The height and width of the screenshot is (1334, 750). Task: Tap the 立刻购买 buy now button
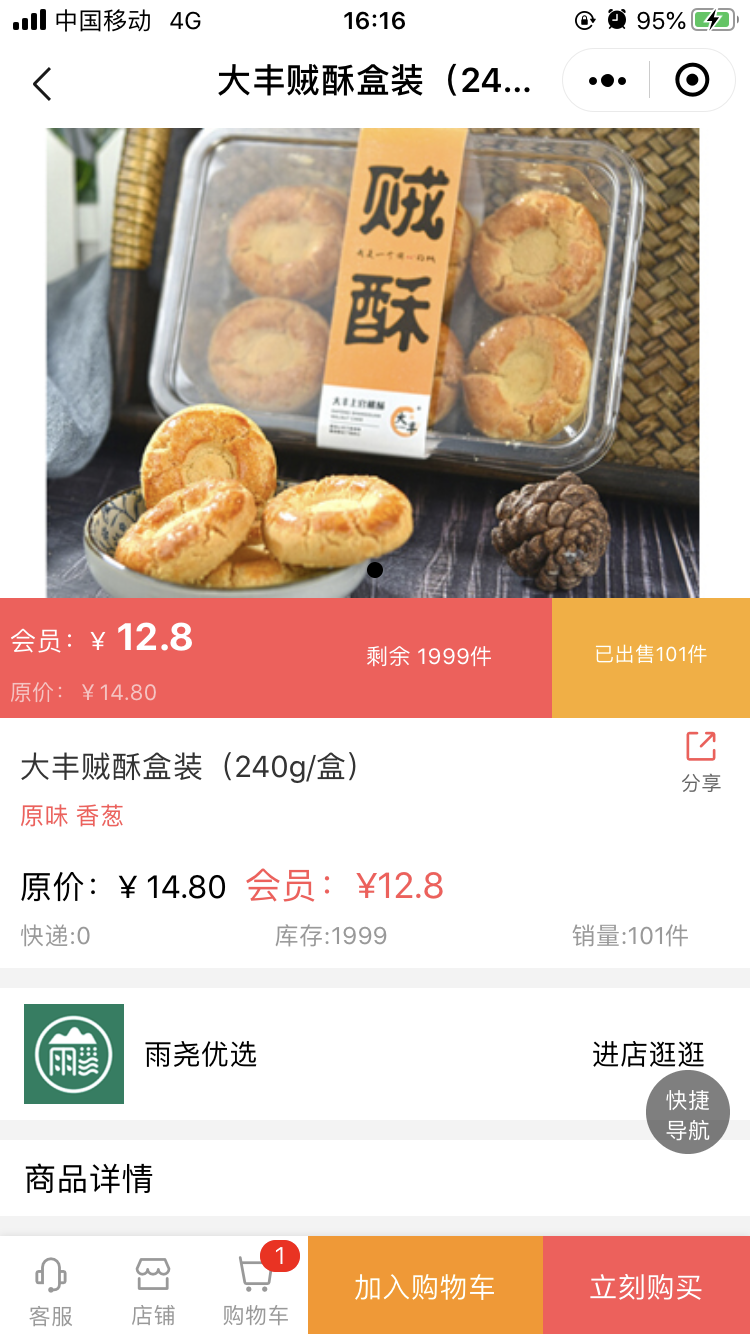click(645, 1285)
